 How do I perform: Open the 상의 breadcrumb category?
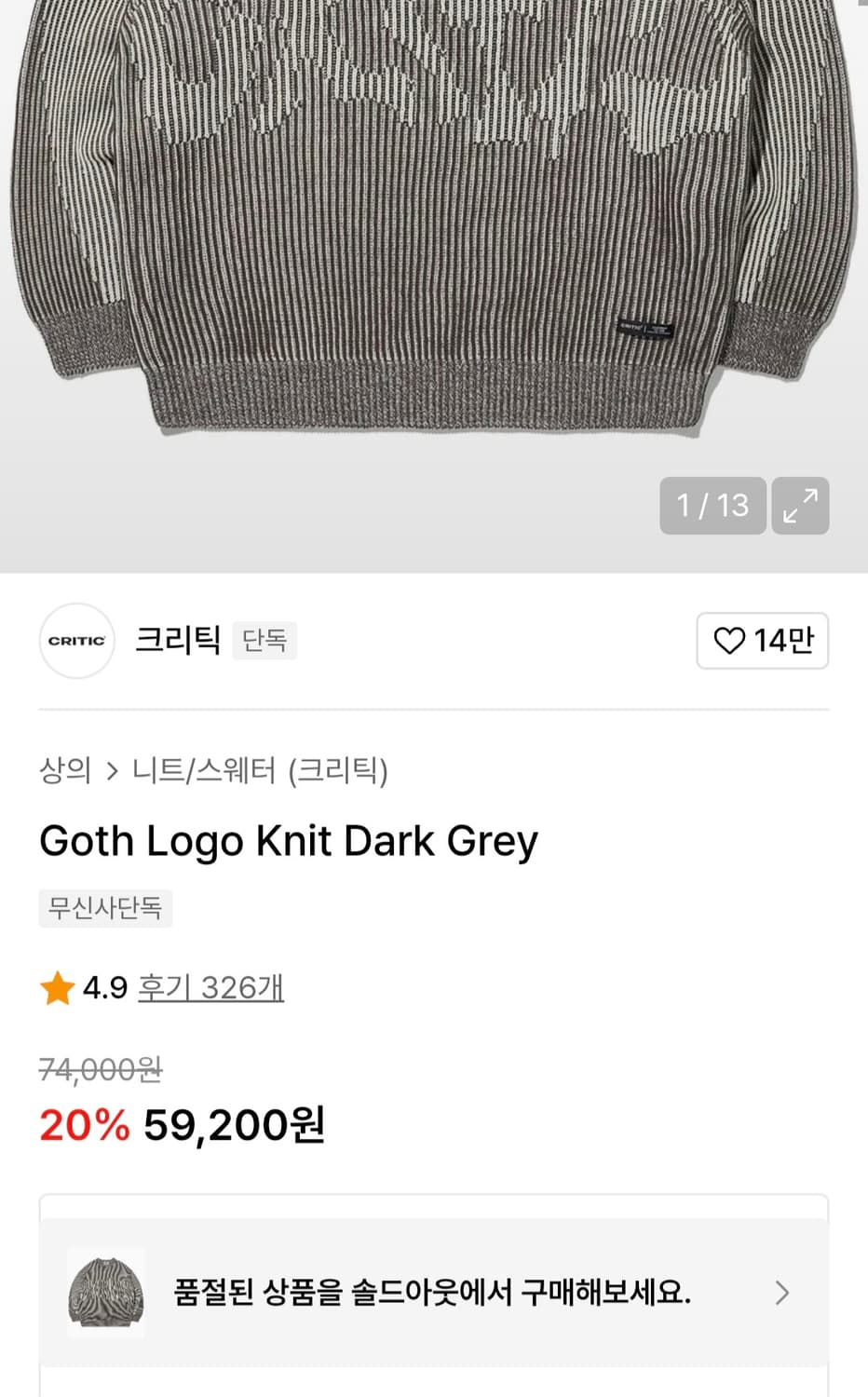tap(63, 771)
